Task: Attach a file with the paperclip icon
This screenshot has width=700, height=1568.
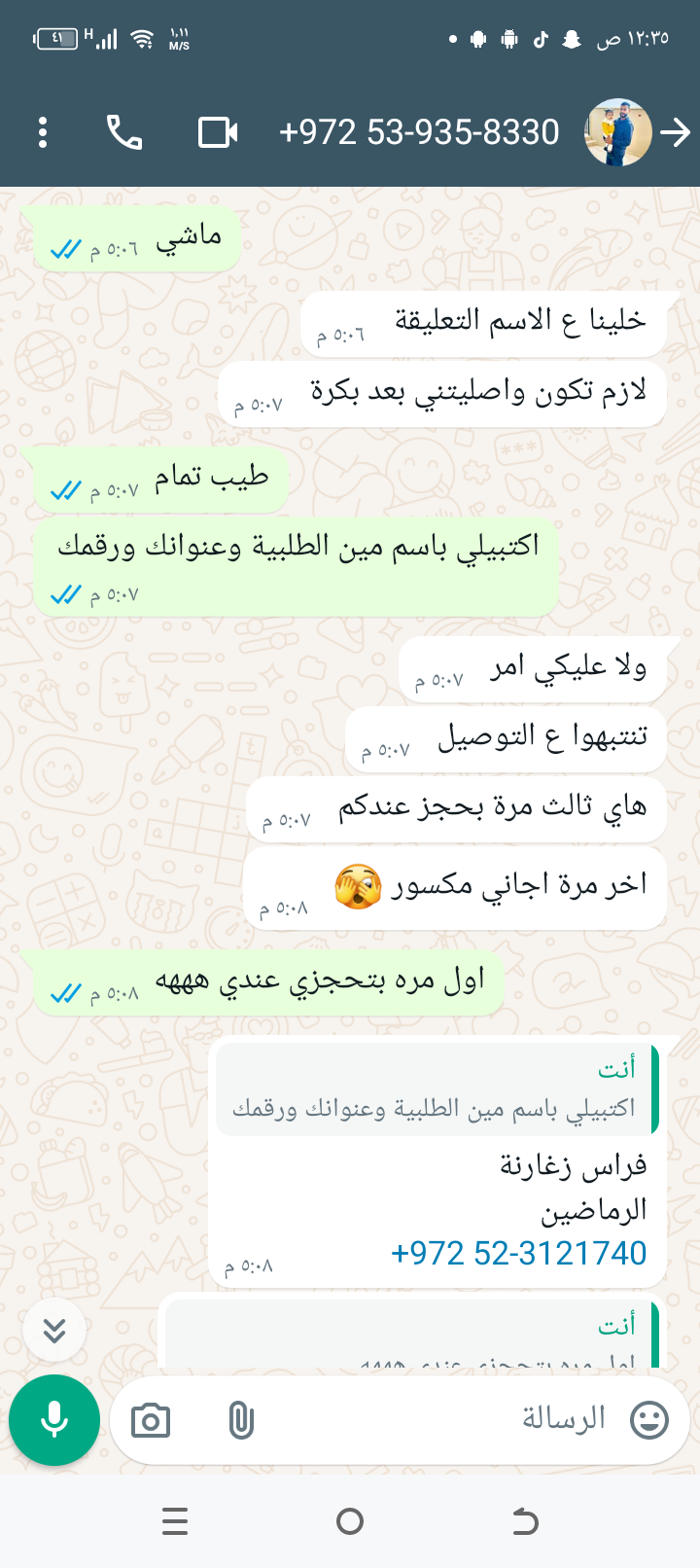Action: [x=240, y=1421]
